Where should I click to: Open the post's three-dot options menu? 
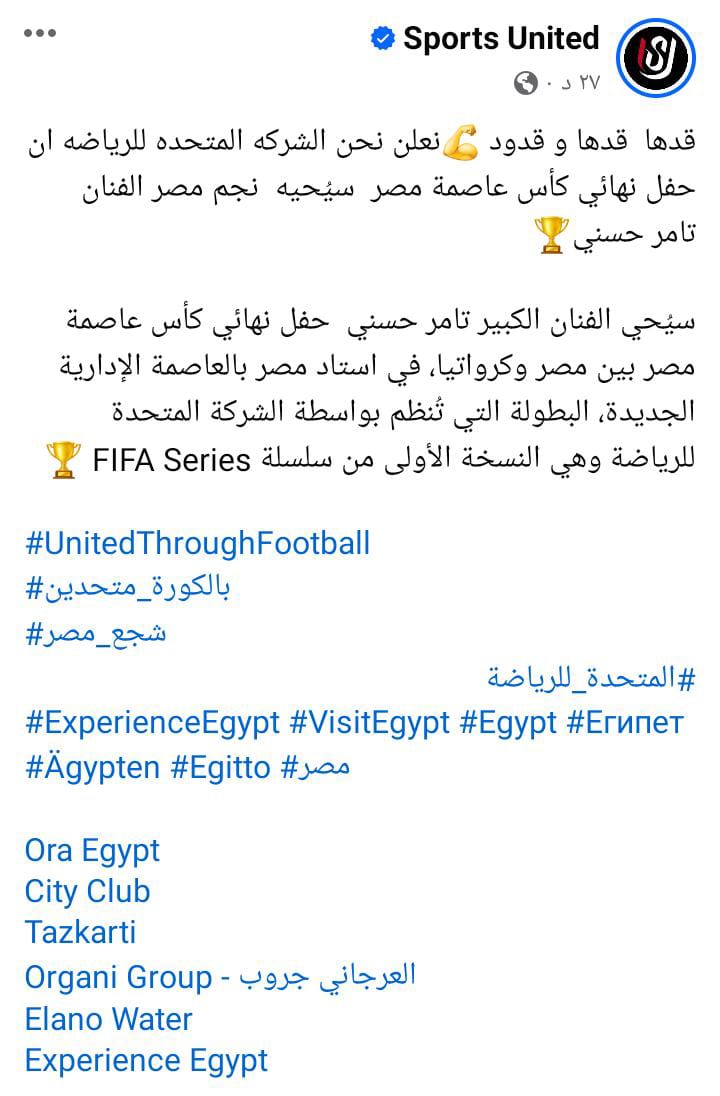pyautogui.click(x=40, y=33)
